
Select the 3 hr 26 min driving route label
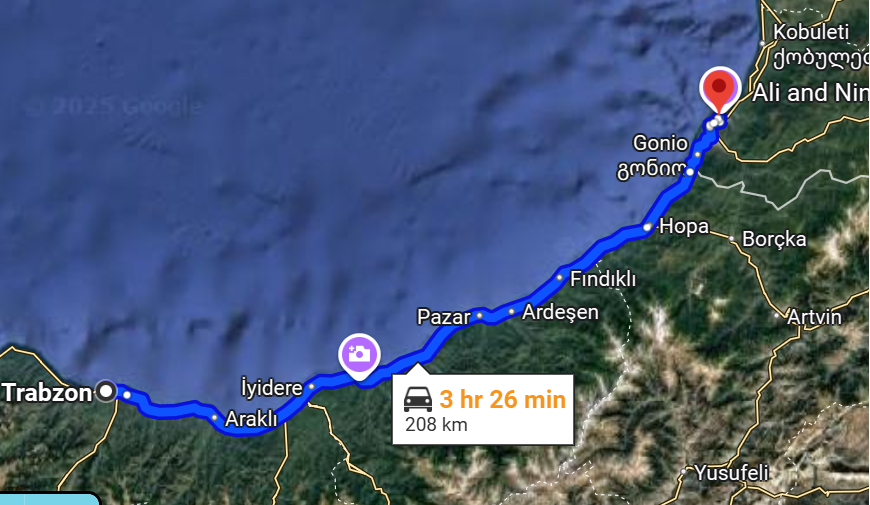(484, 409)
